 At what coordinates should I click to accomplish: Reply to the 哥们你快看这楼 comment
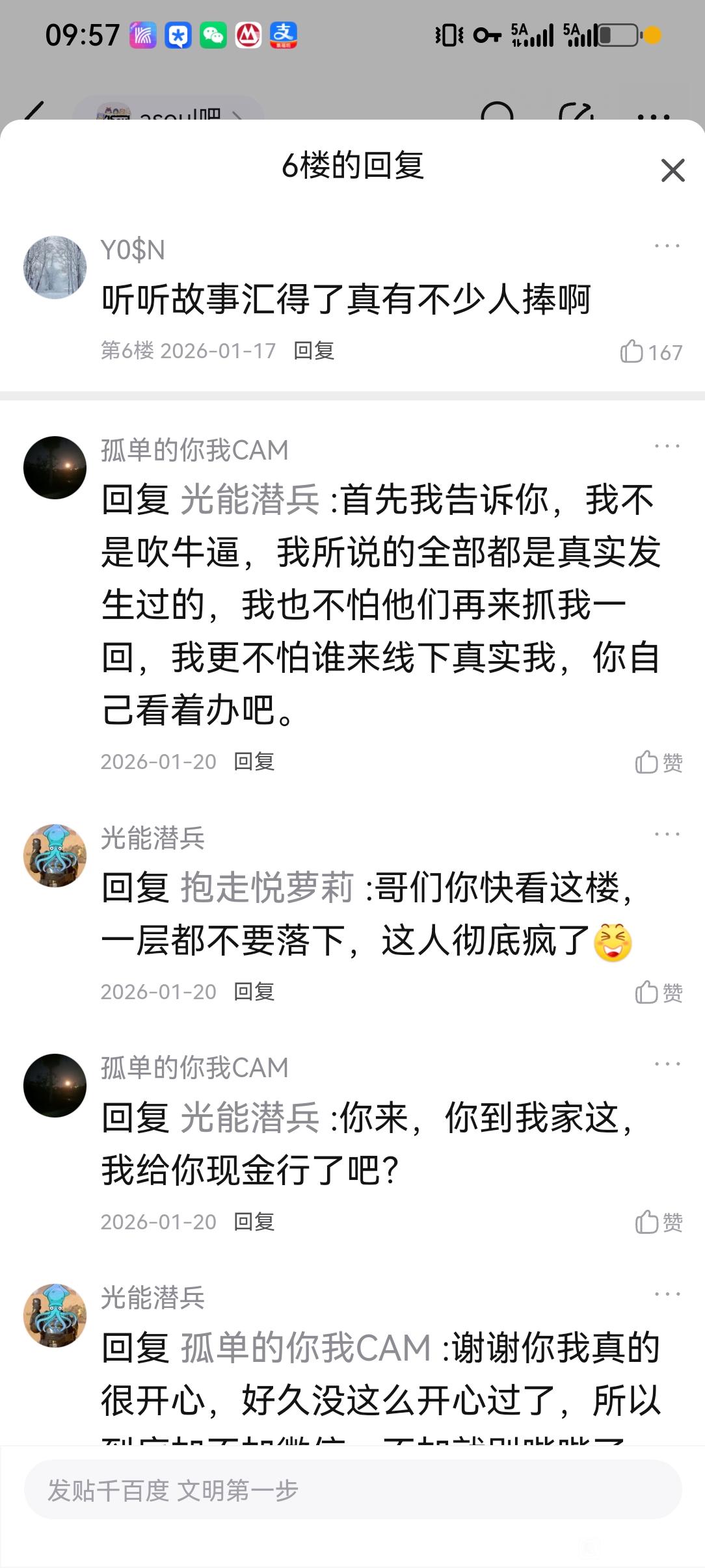(x=254, y=991)
